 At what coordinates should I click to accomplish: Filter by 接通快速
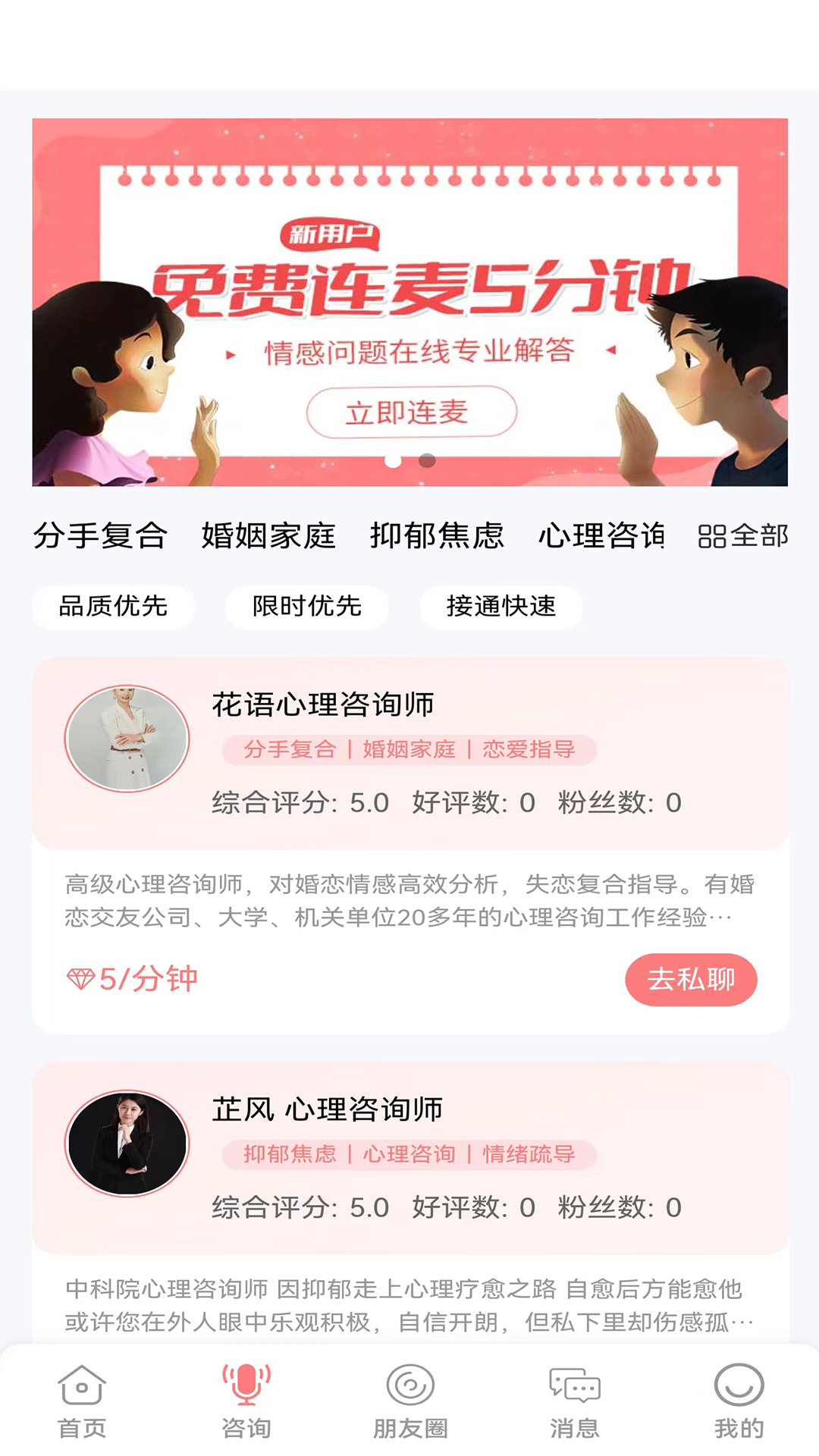coord(501,607)
